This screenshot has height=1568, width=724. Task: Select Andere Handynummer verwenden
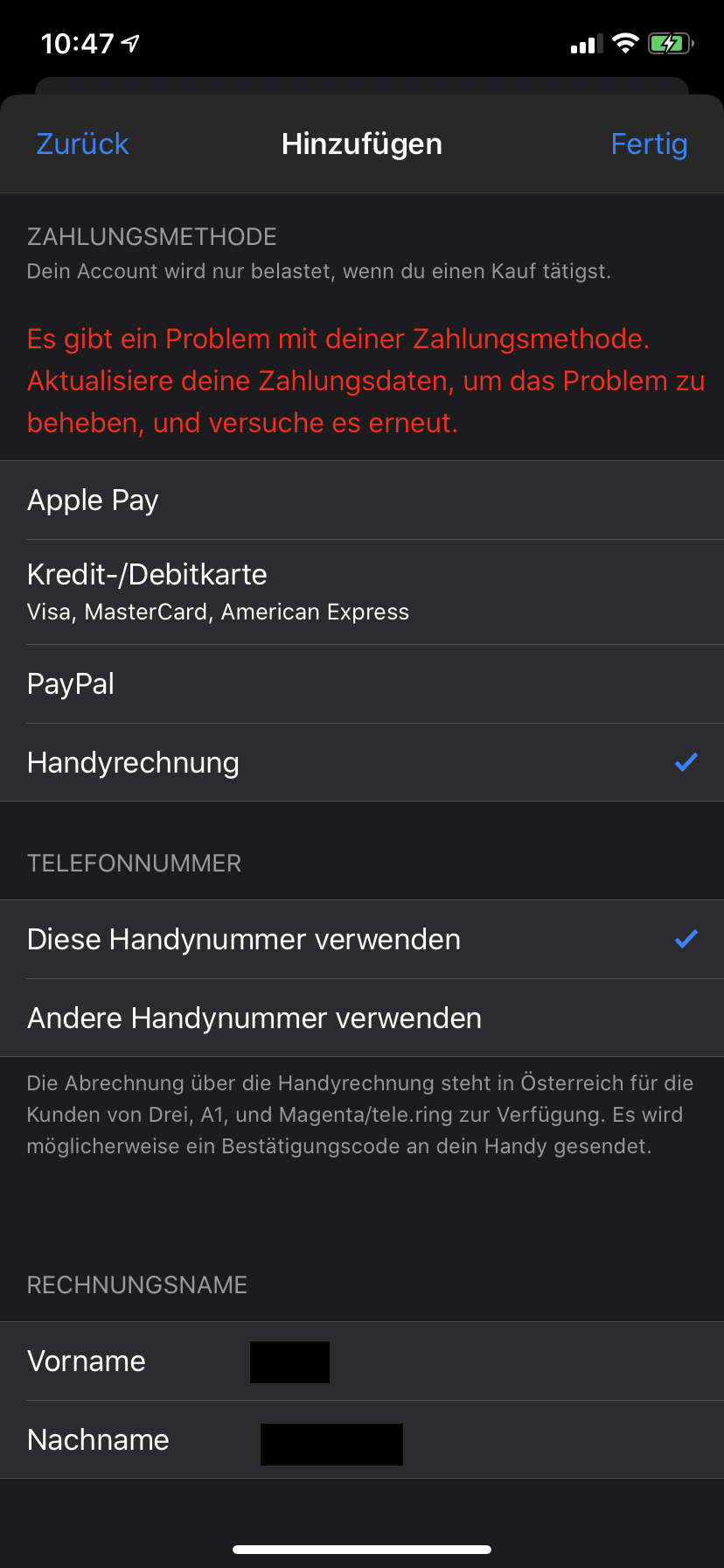[x=362, y=1018]
